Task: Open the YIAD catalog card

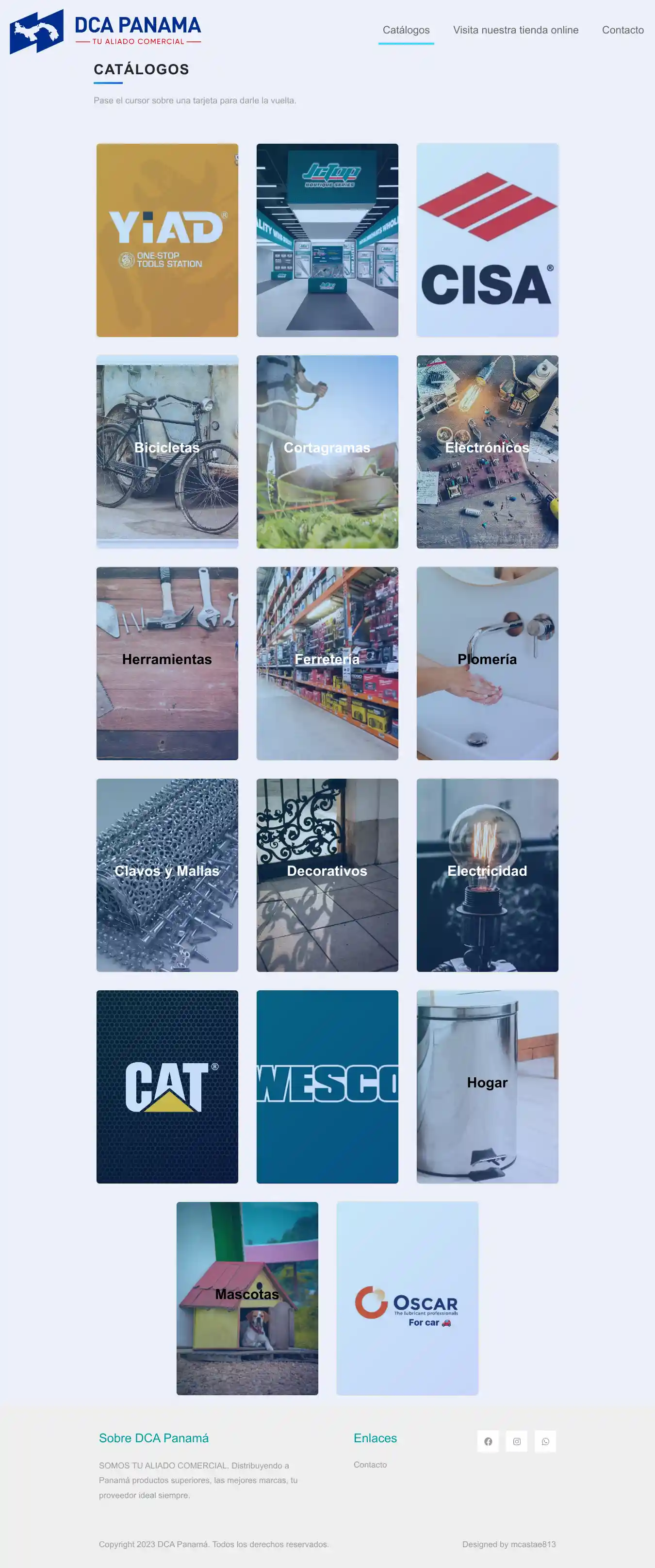Action: (167, 240)
